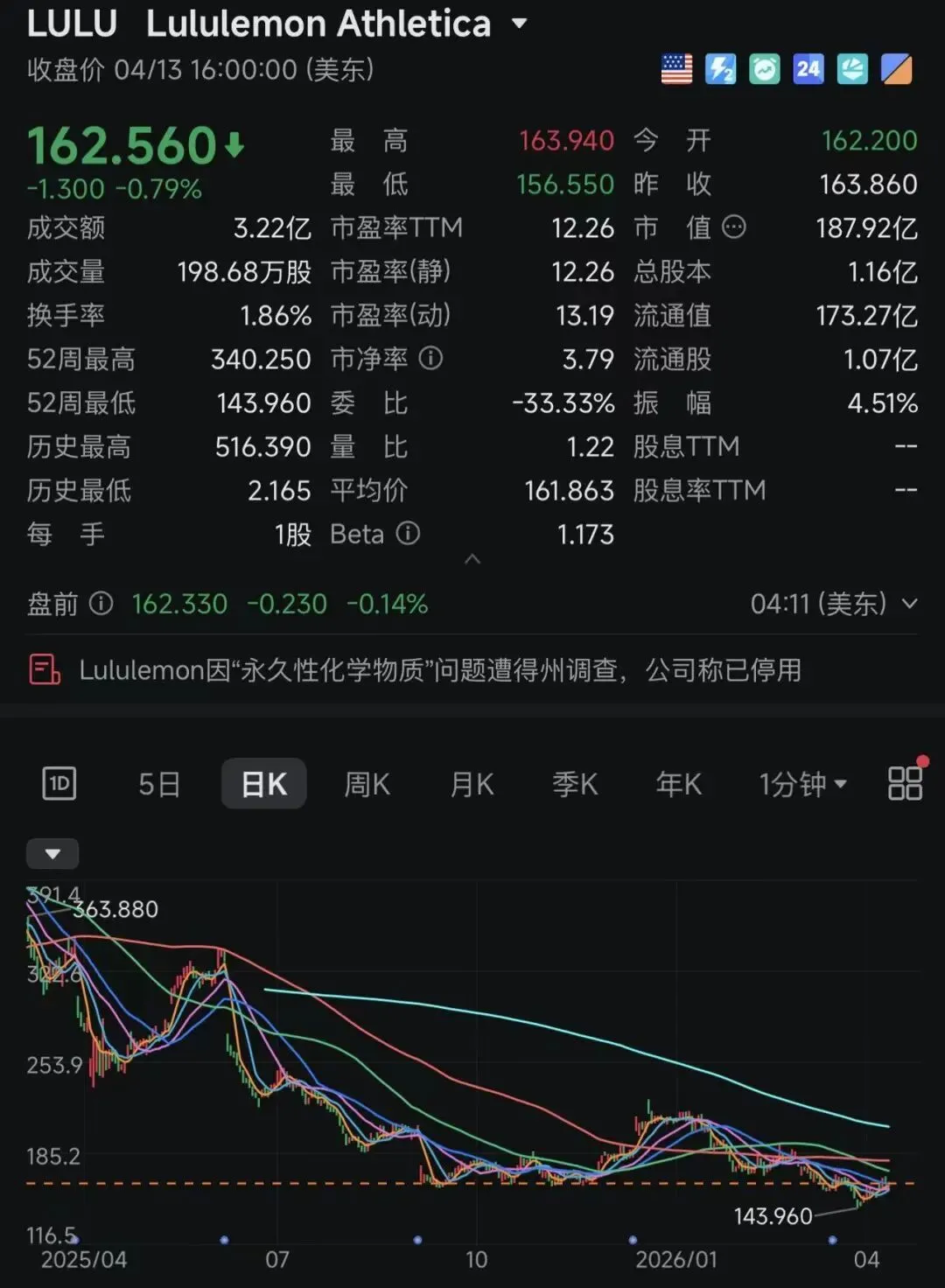
Task: Collapse the quote details panel
Action: coord(472,559)
